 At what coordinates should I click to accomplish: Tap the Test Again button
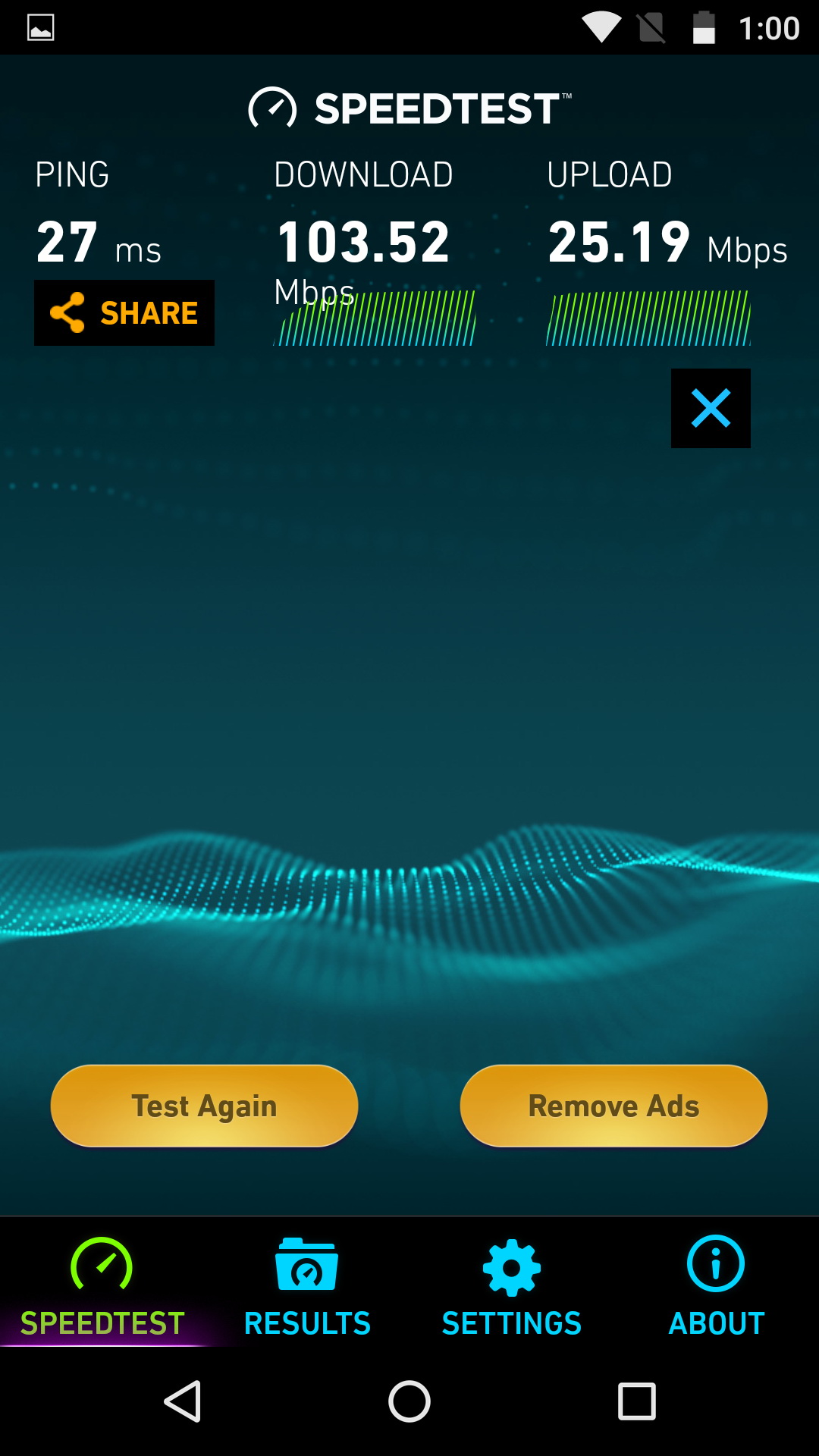[204, 1106]
